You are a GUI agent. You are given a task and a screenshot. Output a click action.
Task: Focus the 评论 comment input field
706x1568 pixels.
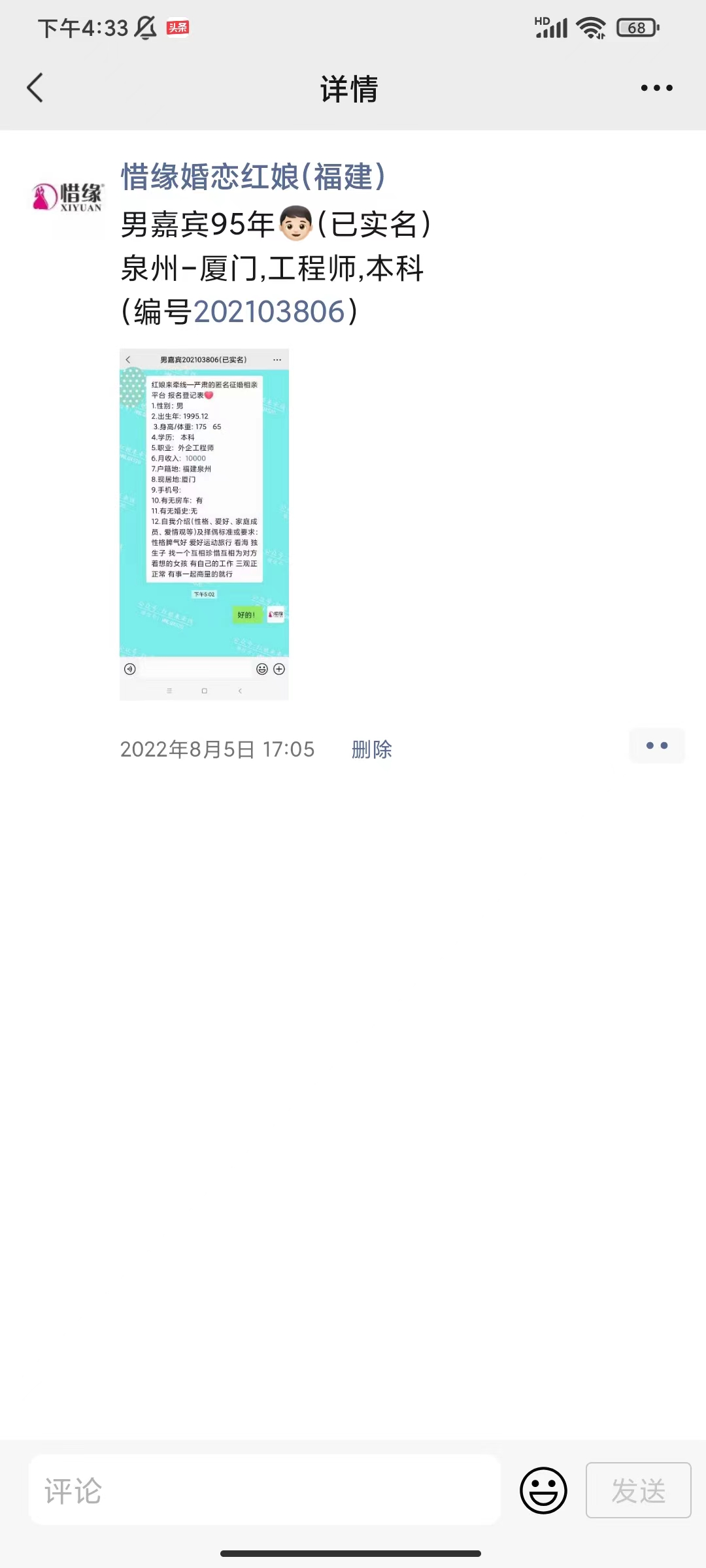pyautogui.click(x=265, y=1491)
